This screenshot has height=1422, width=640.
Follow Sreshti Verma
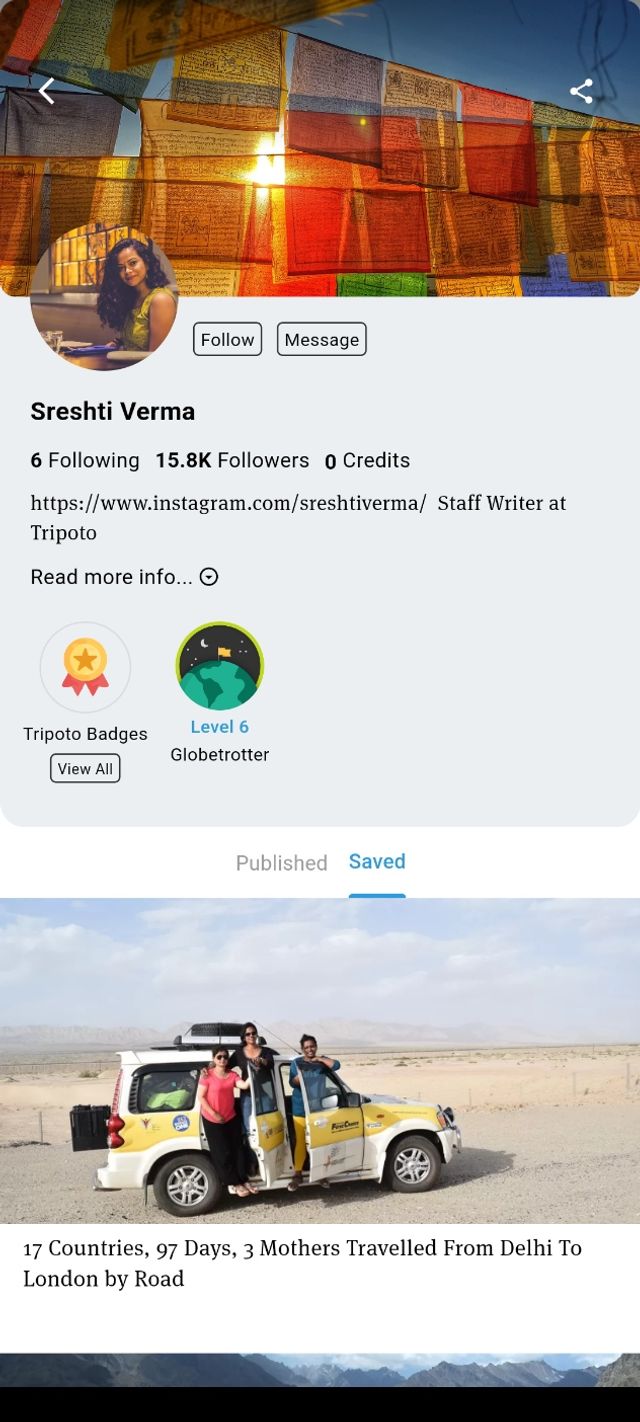(x=227, y=340)
